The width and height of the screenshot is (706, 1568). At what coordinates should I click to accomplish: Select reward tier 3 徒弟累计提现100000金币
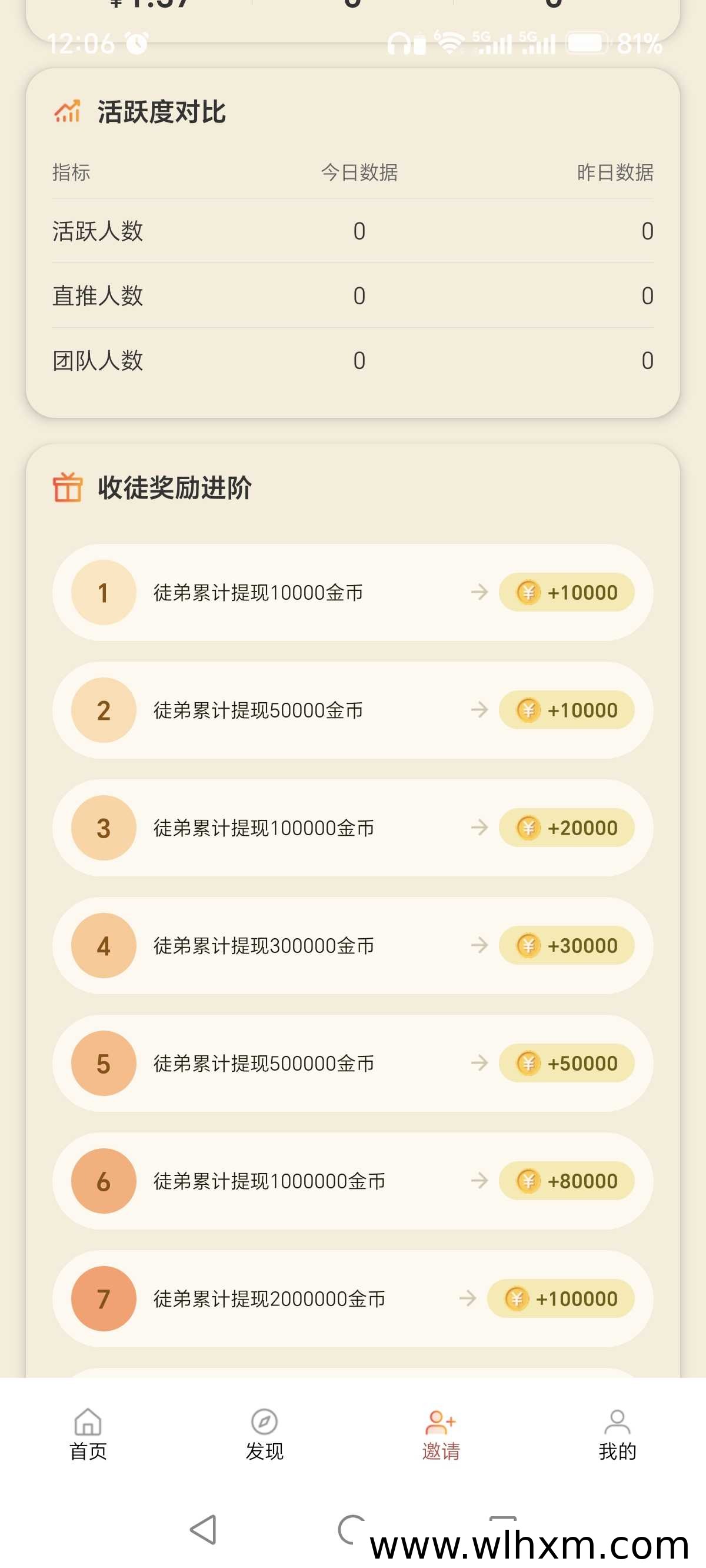pos(353,828)
